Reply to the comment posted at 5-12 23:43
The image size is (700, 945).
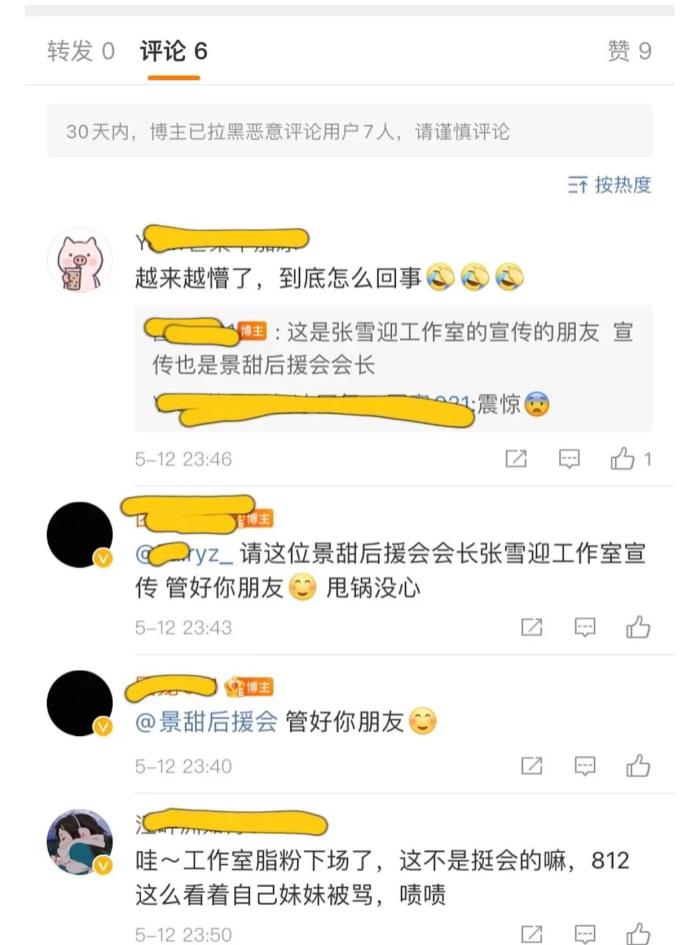(x=585, y=627)
